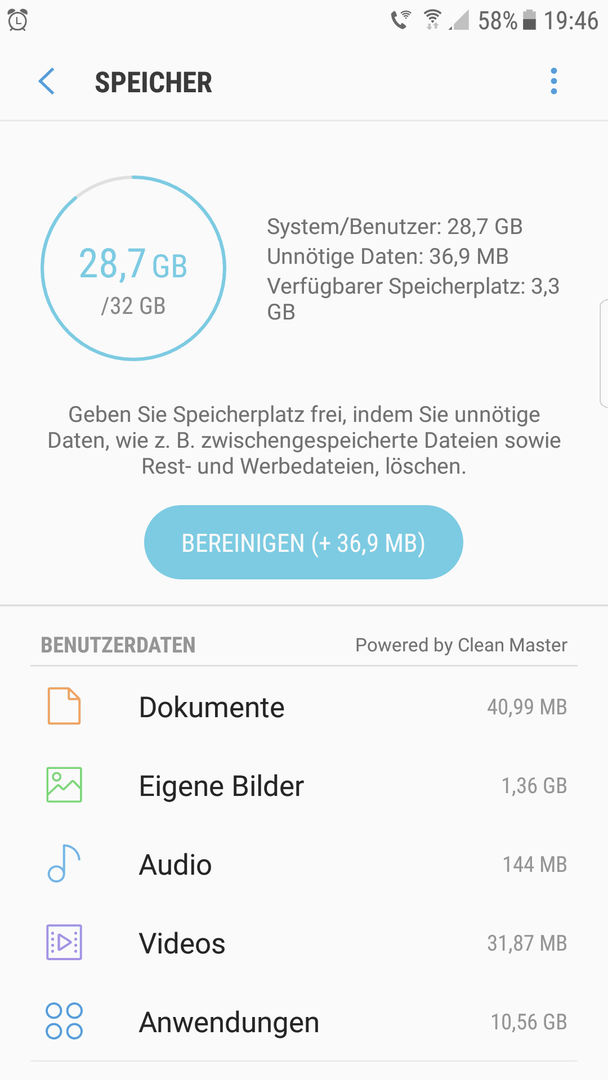Open Eigene Bilder storage details
This screenshot has height=1080, width=608.
tap(304, 786)
